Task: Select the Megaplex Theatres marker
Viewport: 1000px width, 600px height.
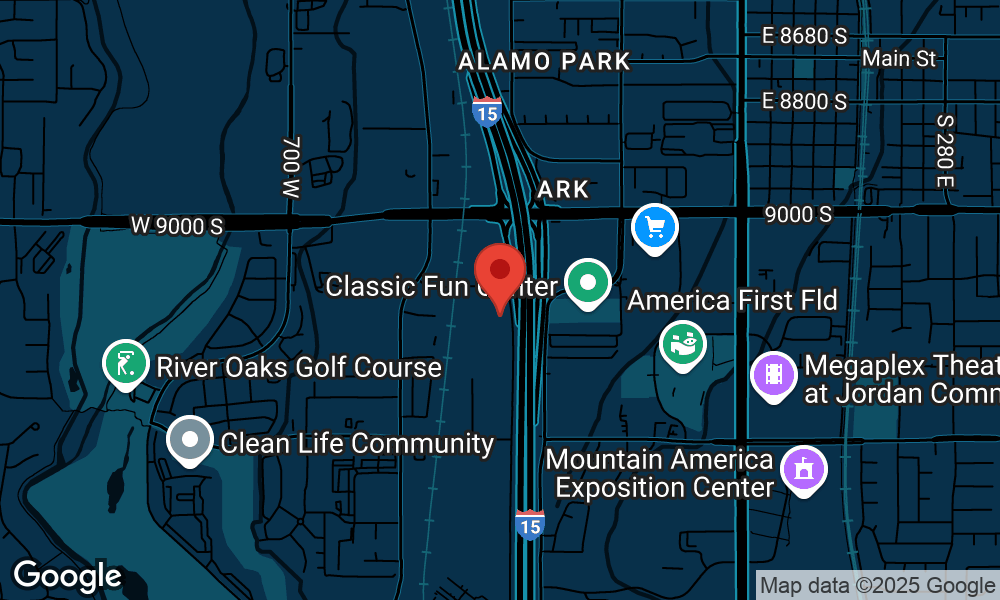Action: pos(774,375)
